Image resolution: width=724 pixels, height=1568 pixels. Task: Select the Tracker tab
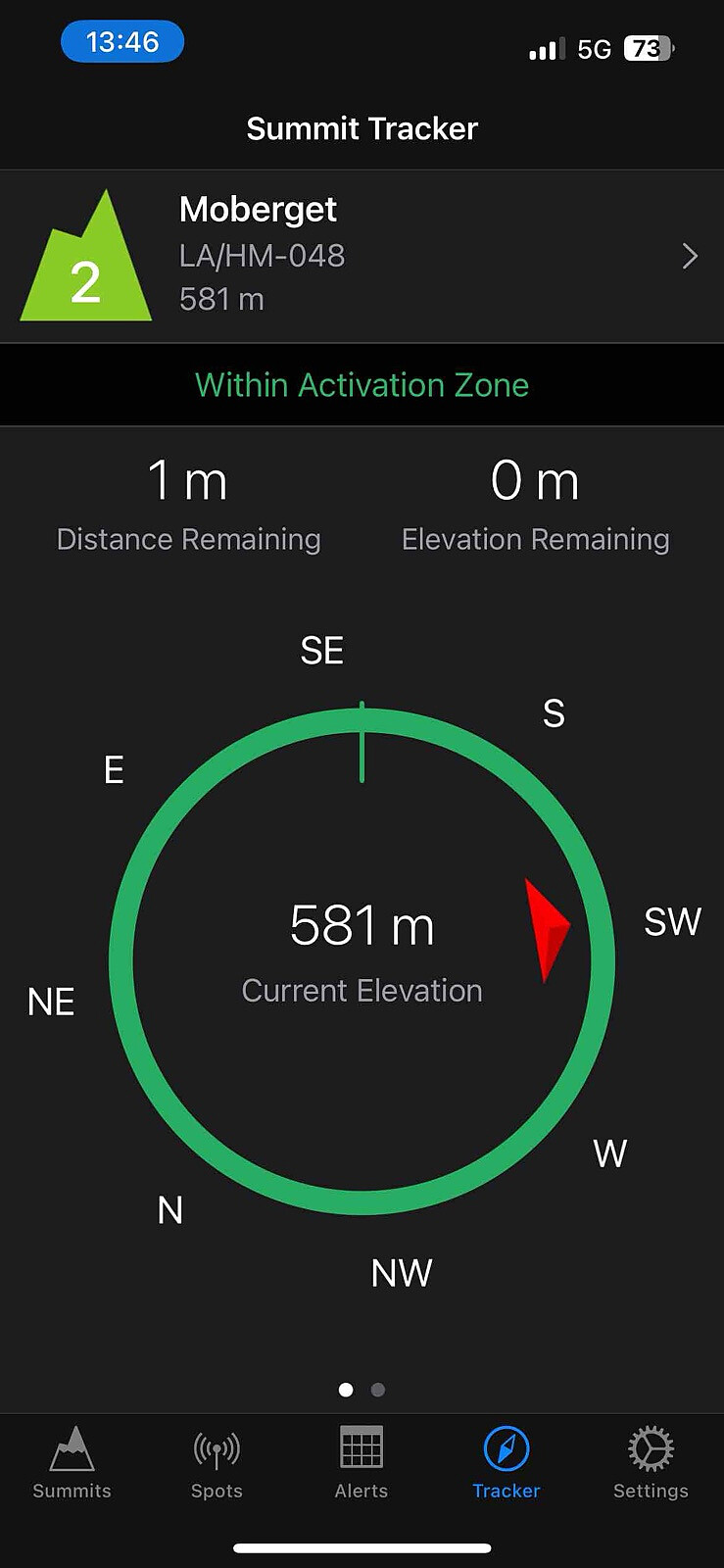click(x=507, y=1462)
